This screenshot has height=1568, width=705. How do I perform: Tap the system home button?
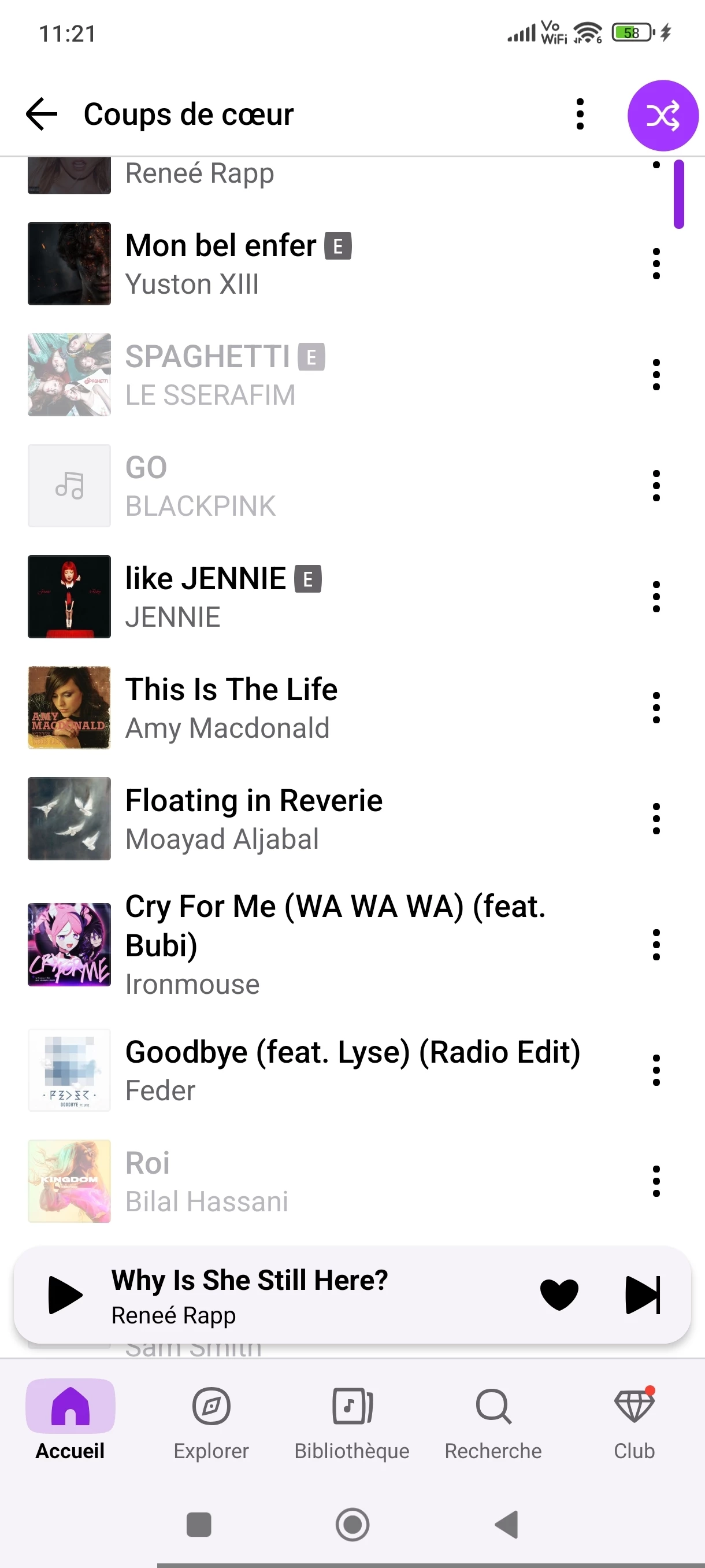click(x=352, y=1524)
